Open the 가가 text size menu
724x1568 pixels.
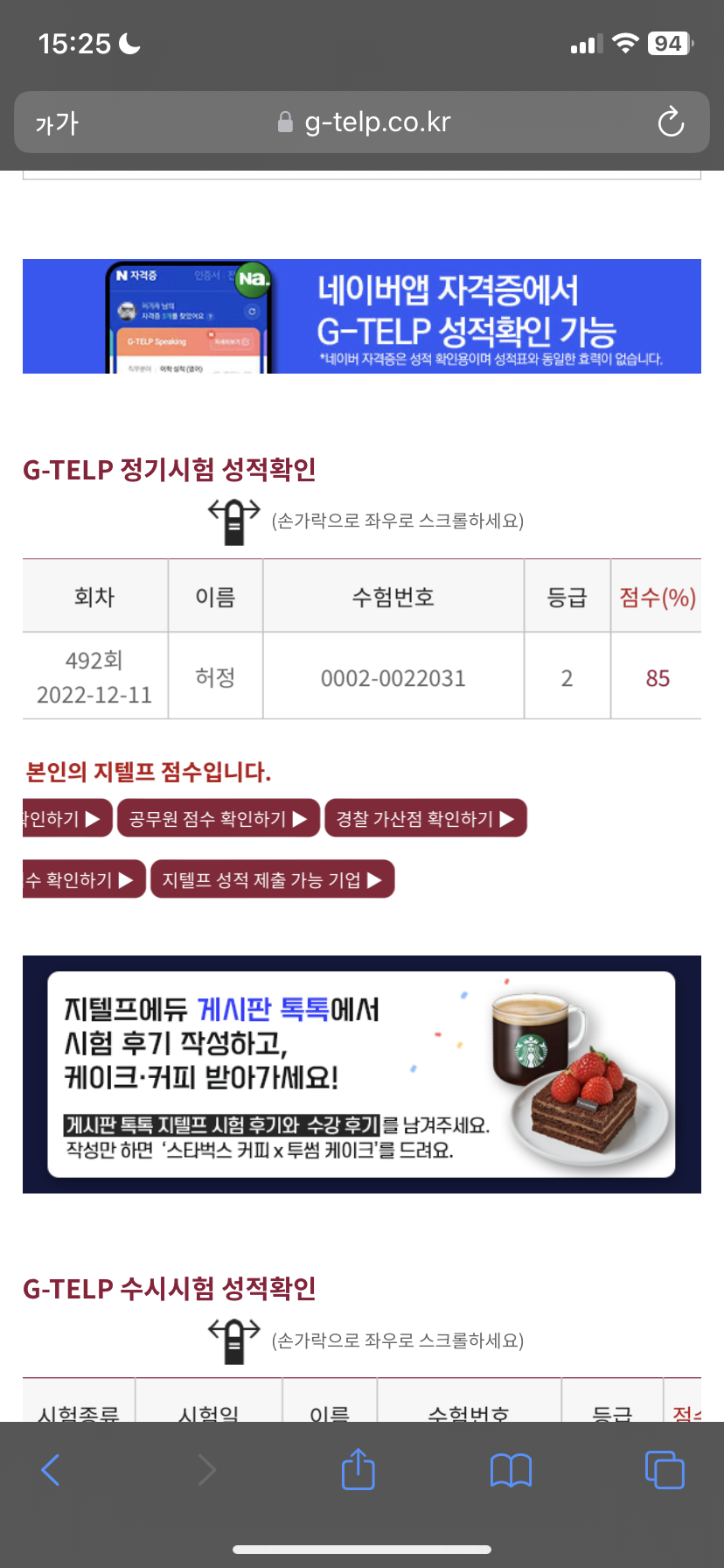tap(57, 122)
